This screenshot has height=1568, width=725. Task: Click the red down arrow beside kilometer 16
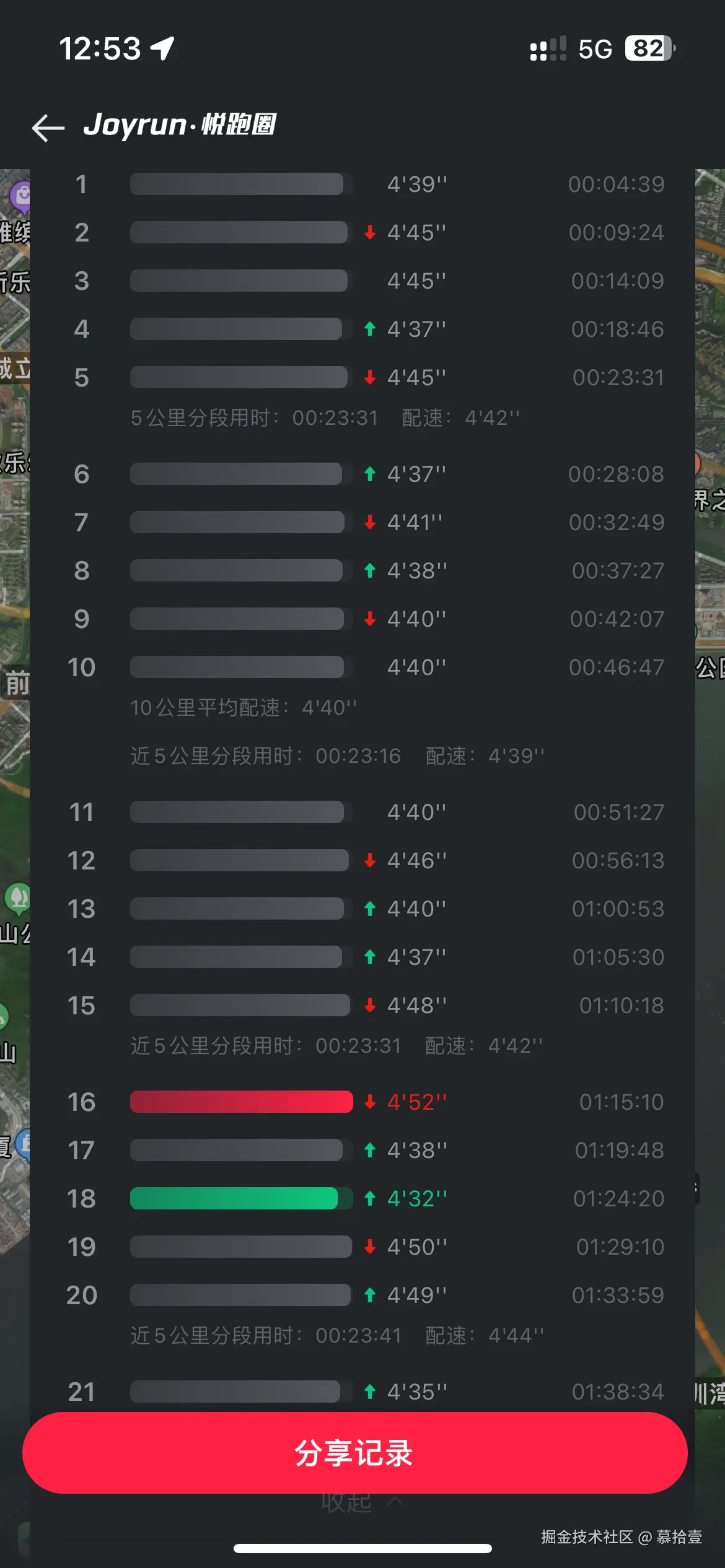click(x=370, y=1102)
